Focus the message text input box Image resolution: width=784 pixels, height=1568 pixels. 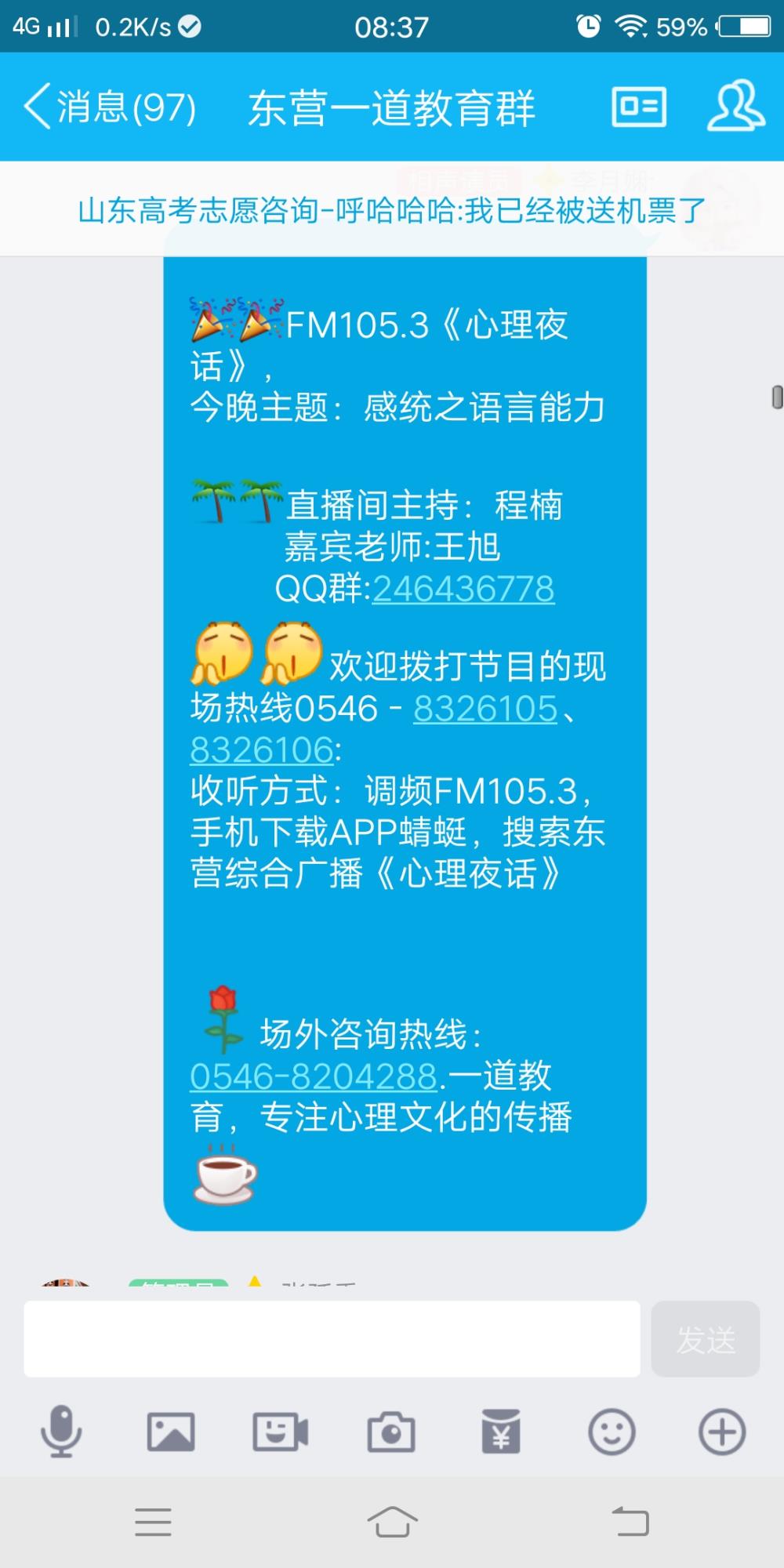click(x=332, y=1339)
